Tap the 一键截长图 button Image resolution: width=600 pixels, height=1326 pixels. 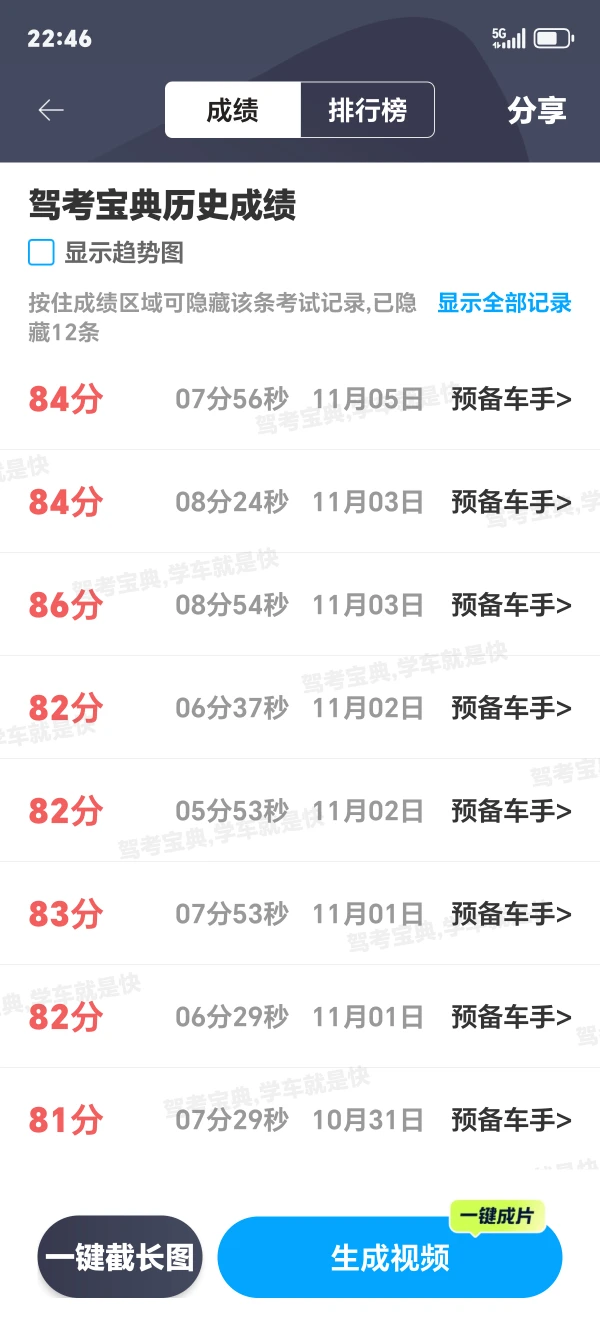120,1257
